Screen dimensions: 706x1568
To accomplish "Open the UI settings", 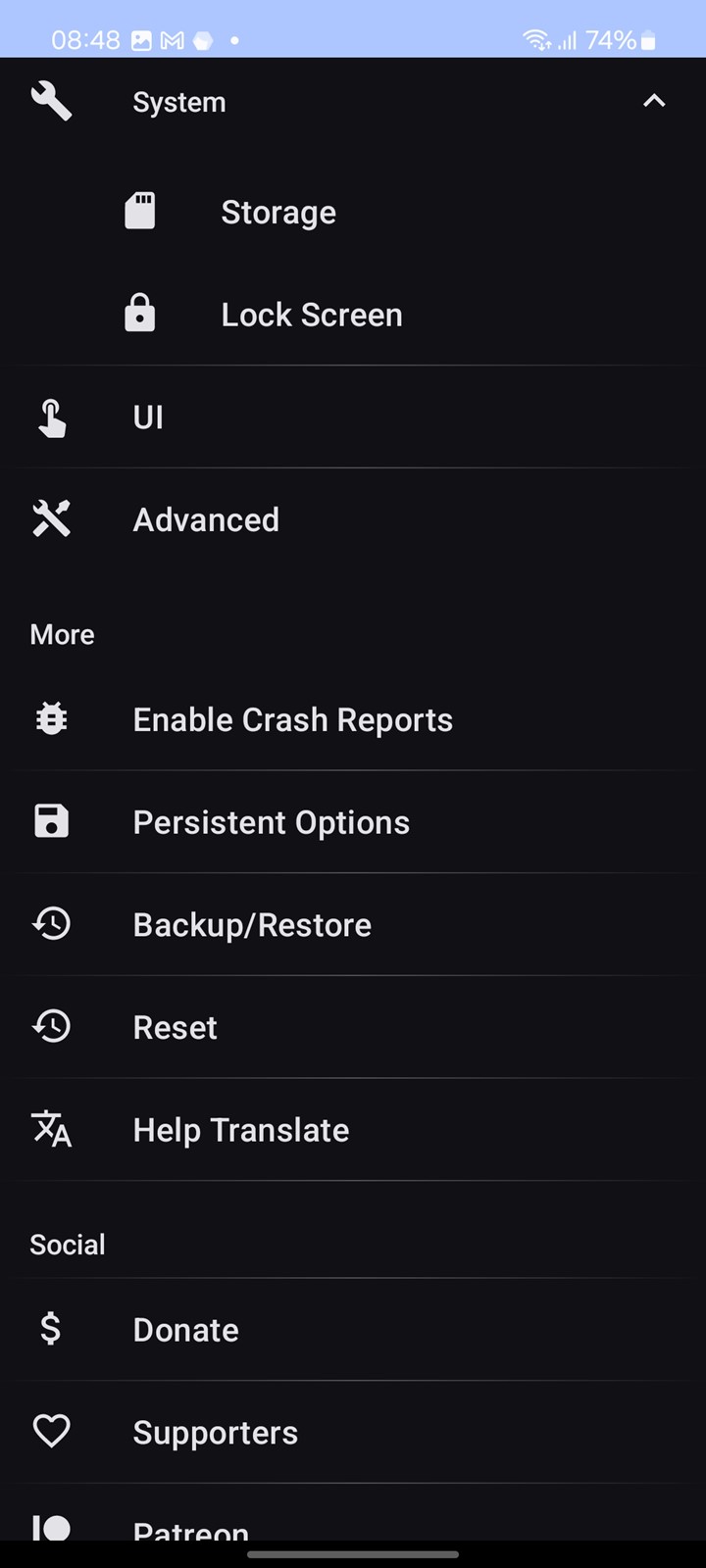I will (x=353, y=417).
